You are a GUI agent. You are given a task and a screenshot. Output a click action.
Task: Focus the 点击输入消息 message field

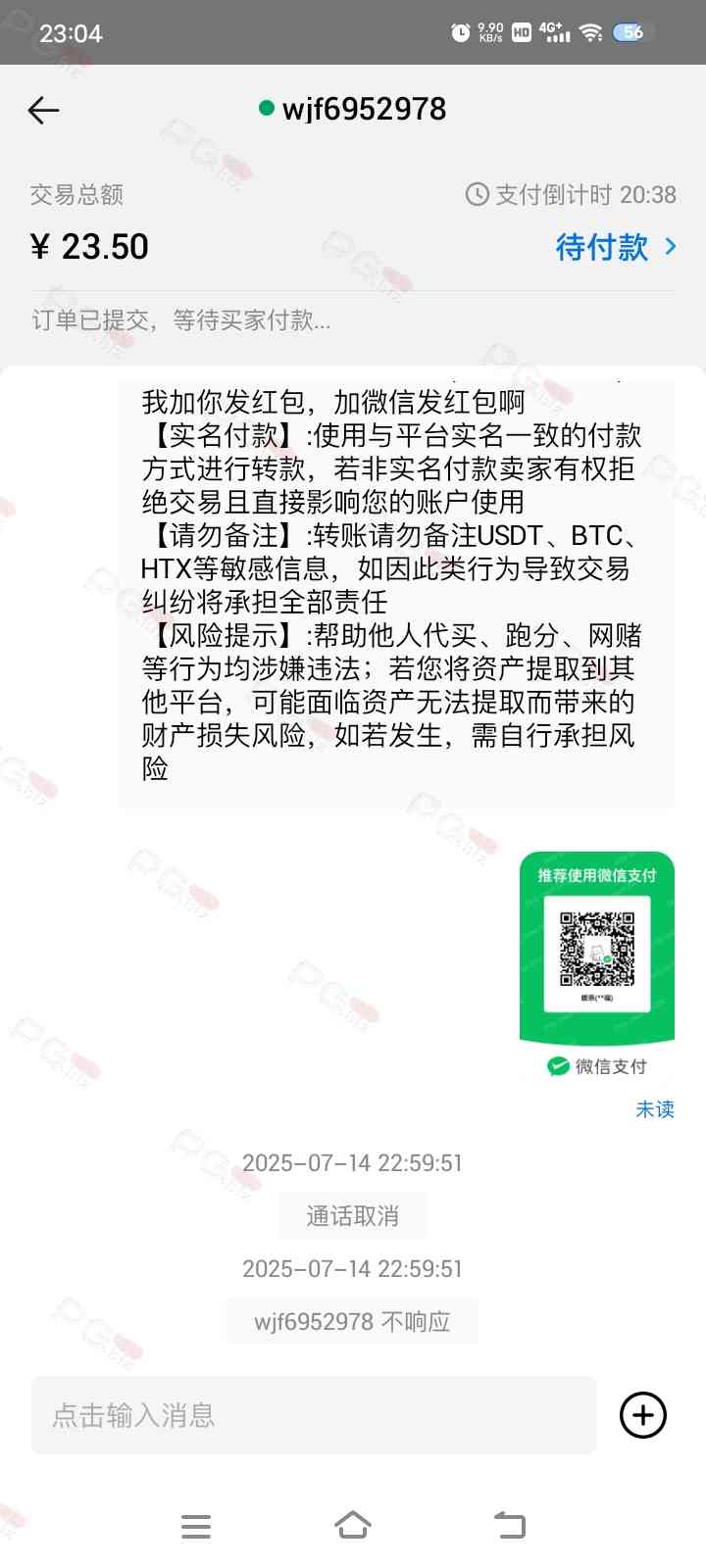coord(314,1415)
